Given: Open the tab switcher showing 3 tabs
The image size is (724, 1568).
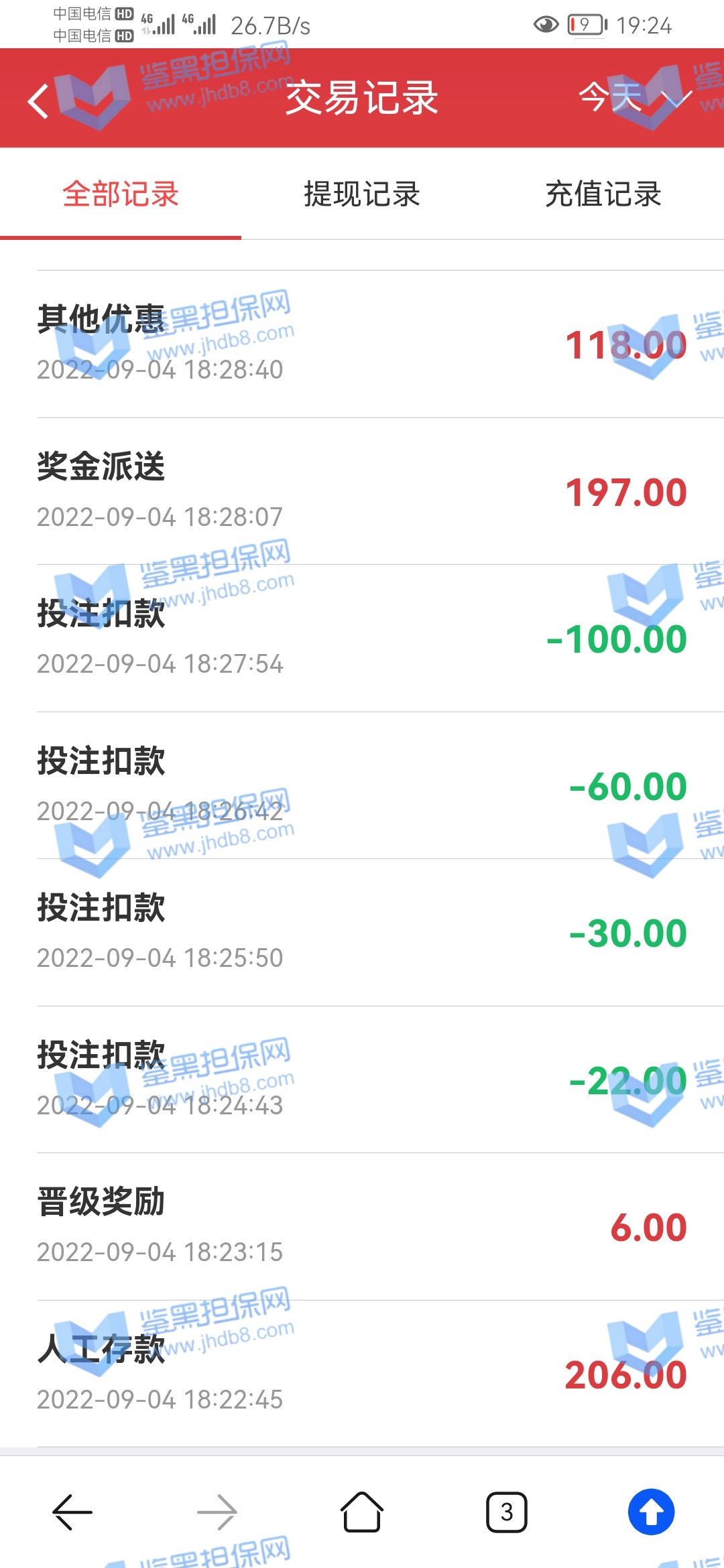Looking at the screenshot, I should click(x=507, y=1512).
